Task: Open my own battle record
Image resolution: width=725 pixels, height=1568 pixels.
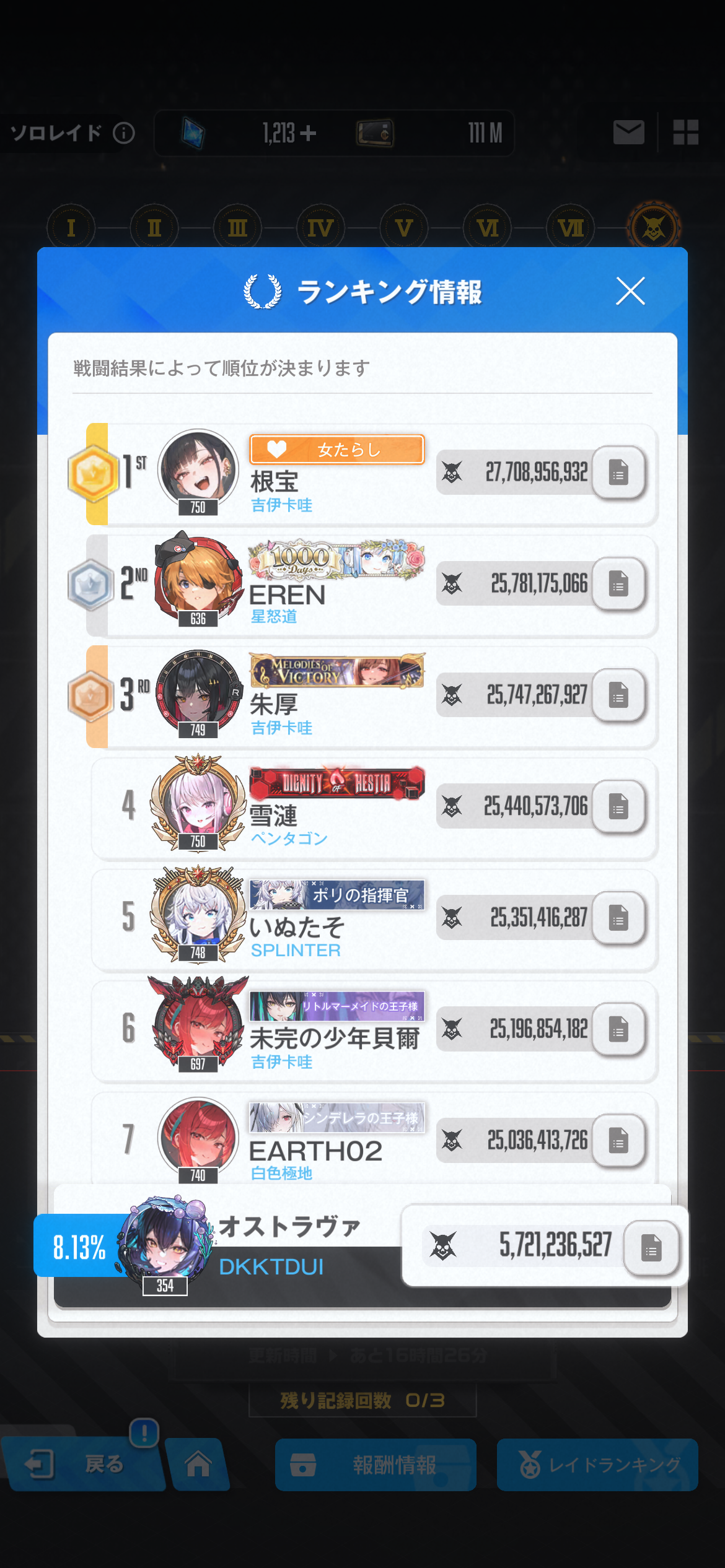Action: point(651,1248)
